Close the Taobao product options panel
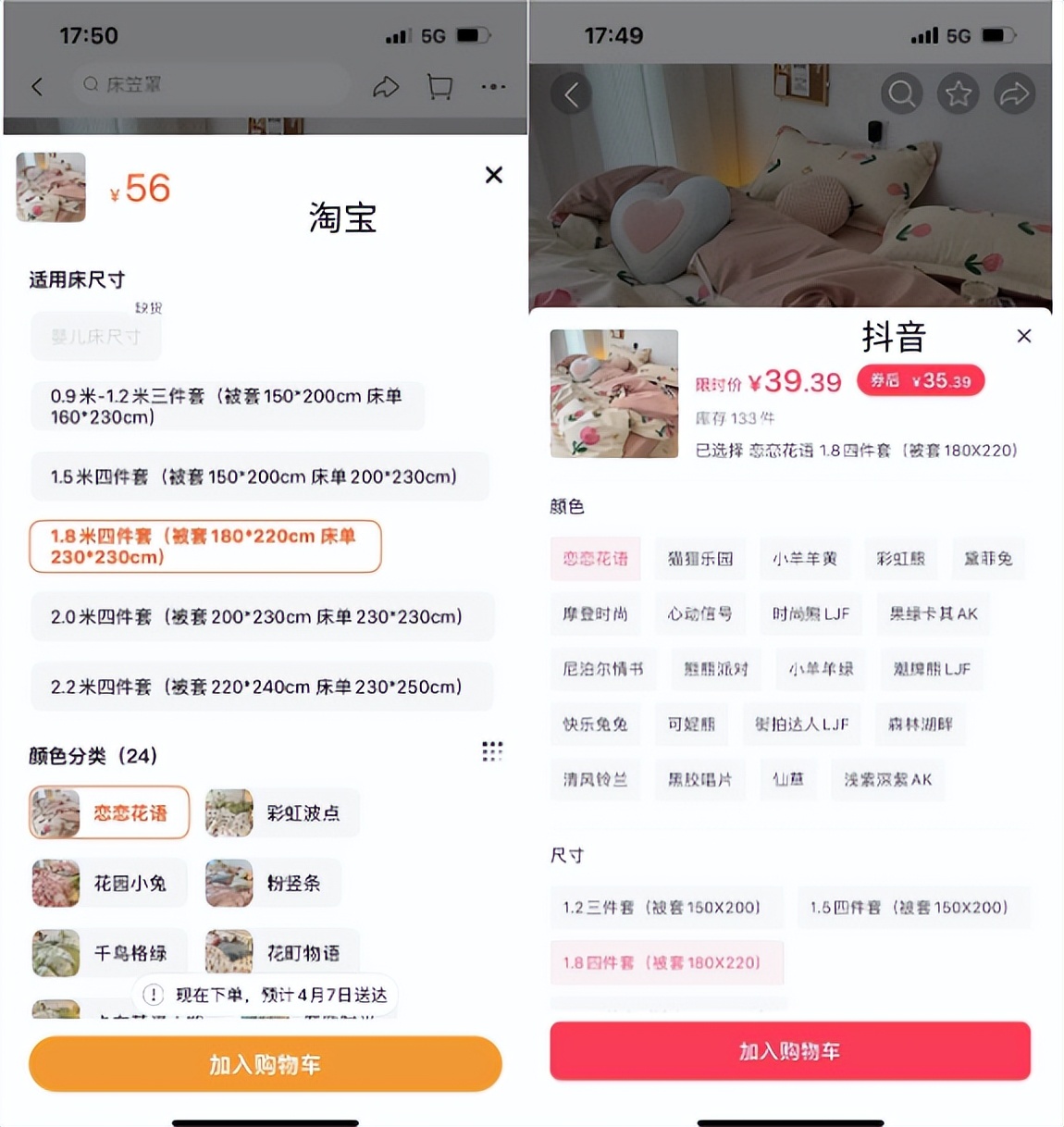Viewport: 1064px width, 1127px height. pyautogui.click(x=493, y=175)
